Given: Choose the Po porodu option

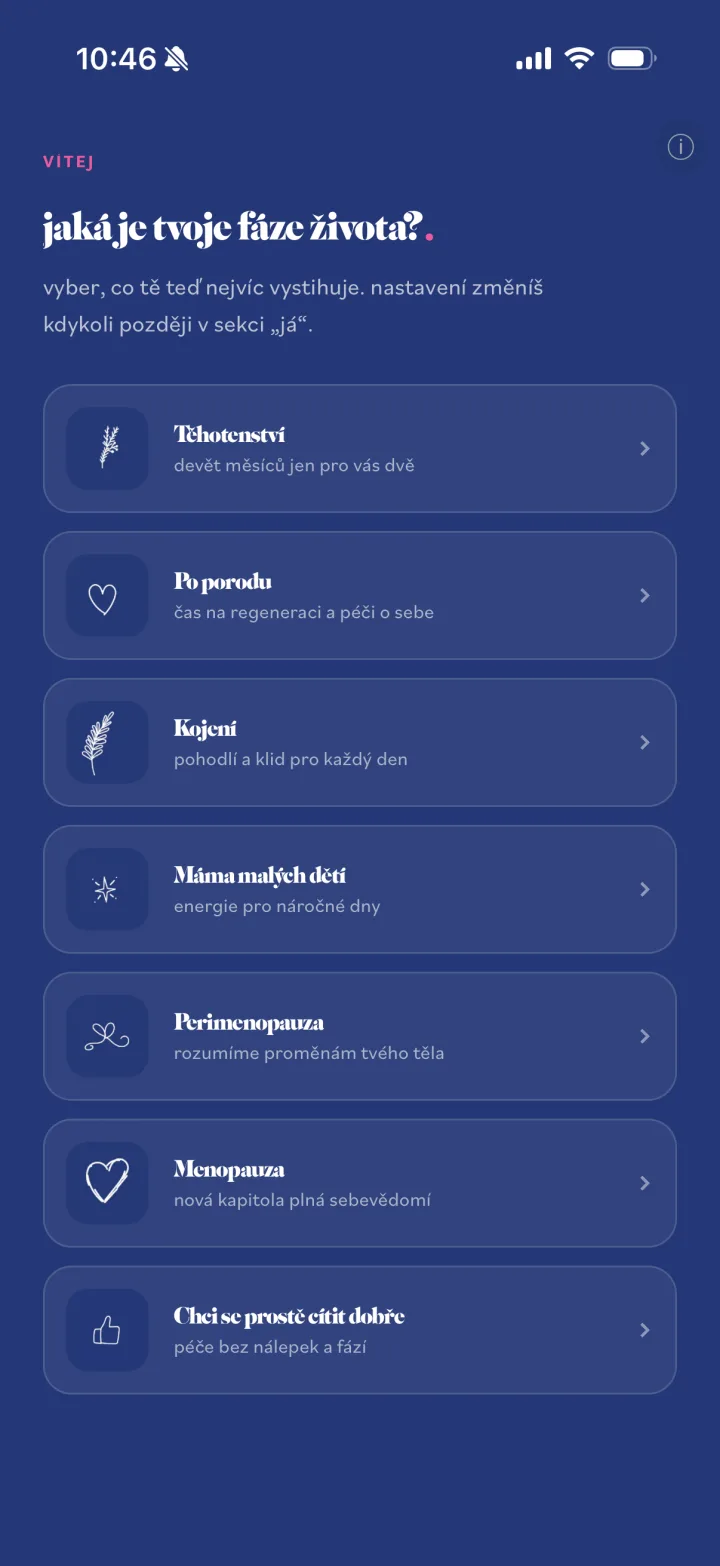Looking at the screenshot, I should pos(360,595).
